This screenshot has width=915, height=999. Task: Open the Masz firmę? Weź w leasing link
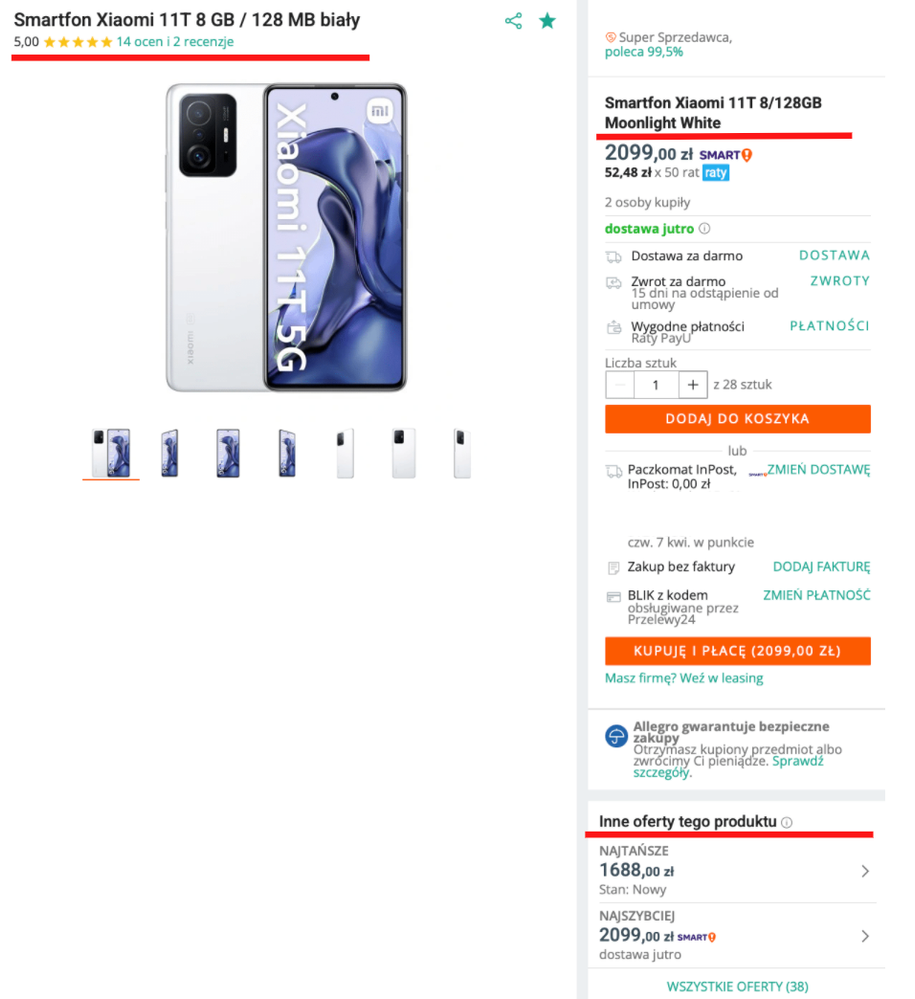coord(683,678)
